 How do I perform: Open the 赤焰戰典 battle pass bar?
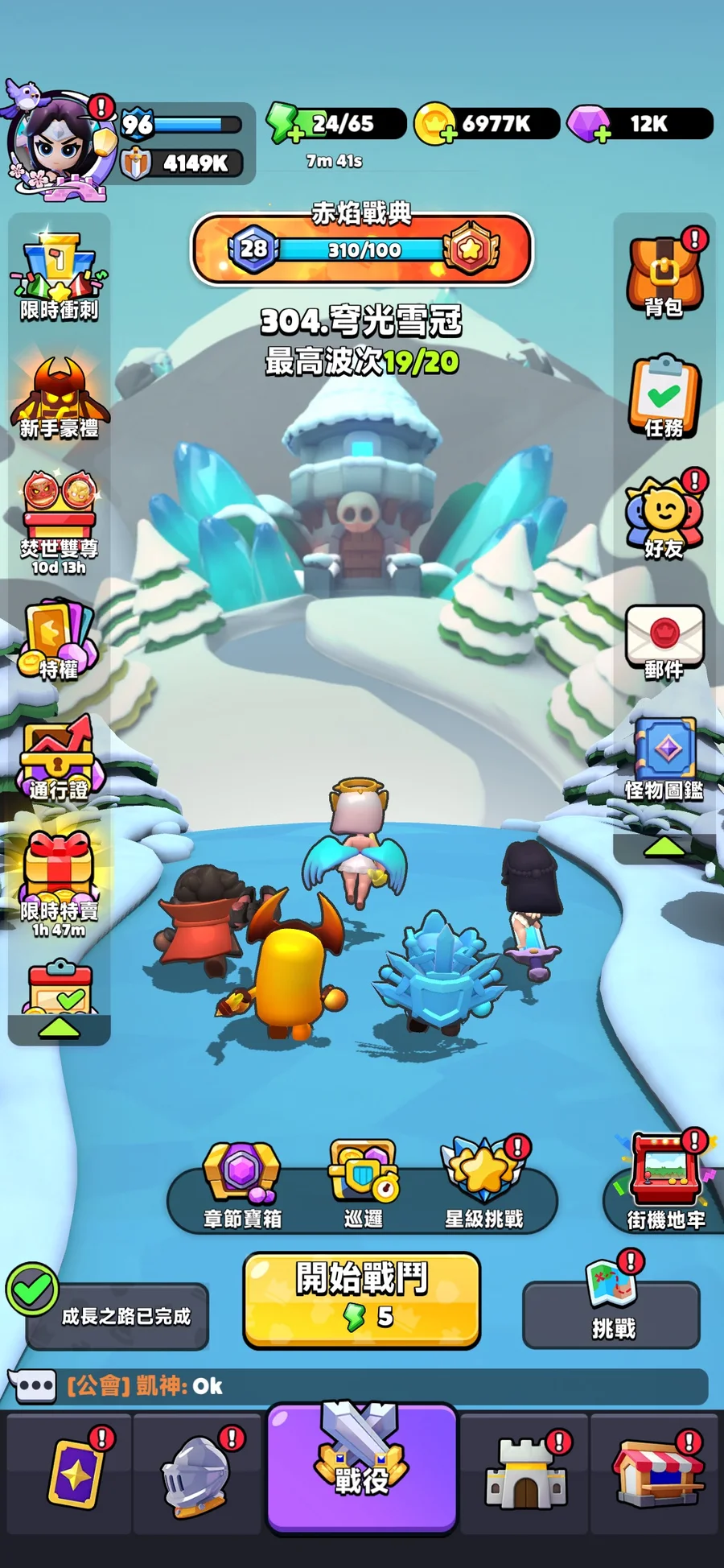[362, 249]
